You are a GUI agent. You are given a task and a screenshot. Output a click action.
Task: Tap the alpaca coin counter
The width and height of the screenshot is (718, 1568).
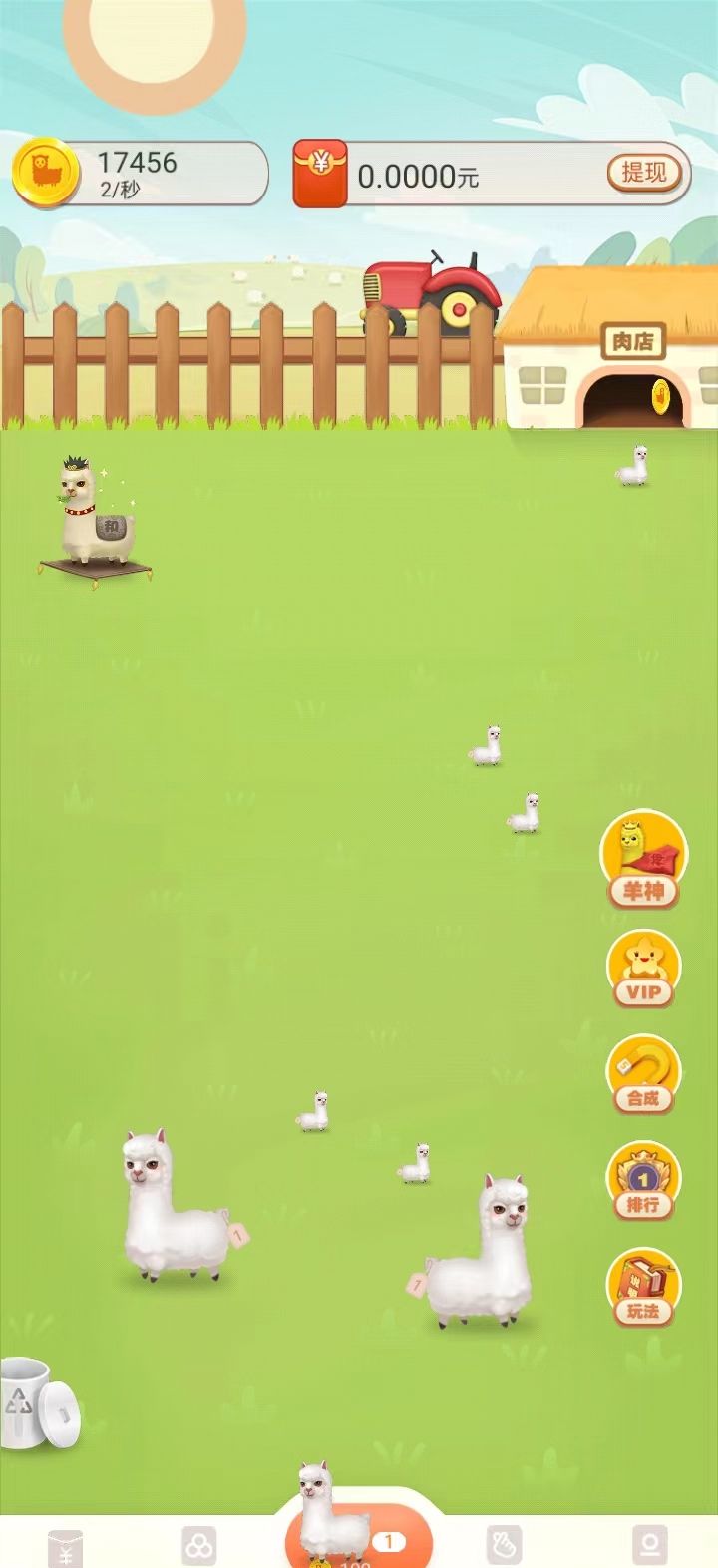click(140, 174)
